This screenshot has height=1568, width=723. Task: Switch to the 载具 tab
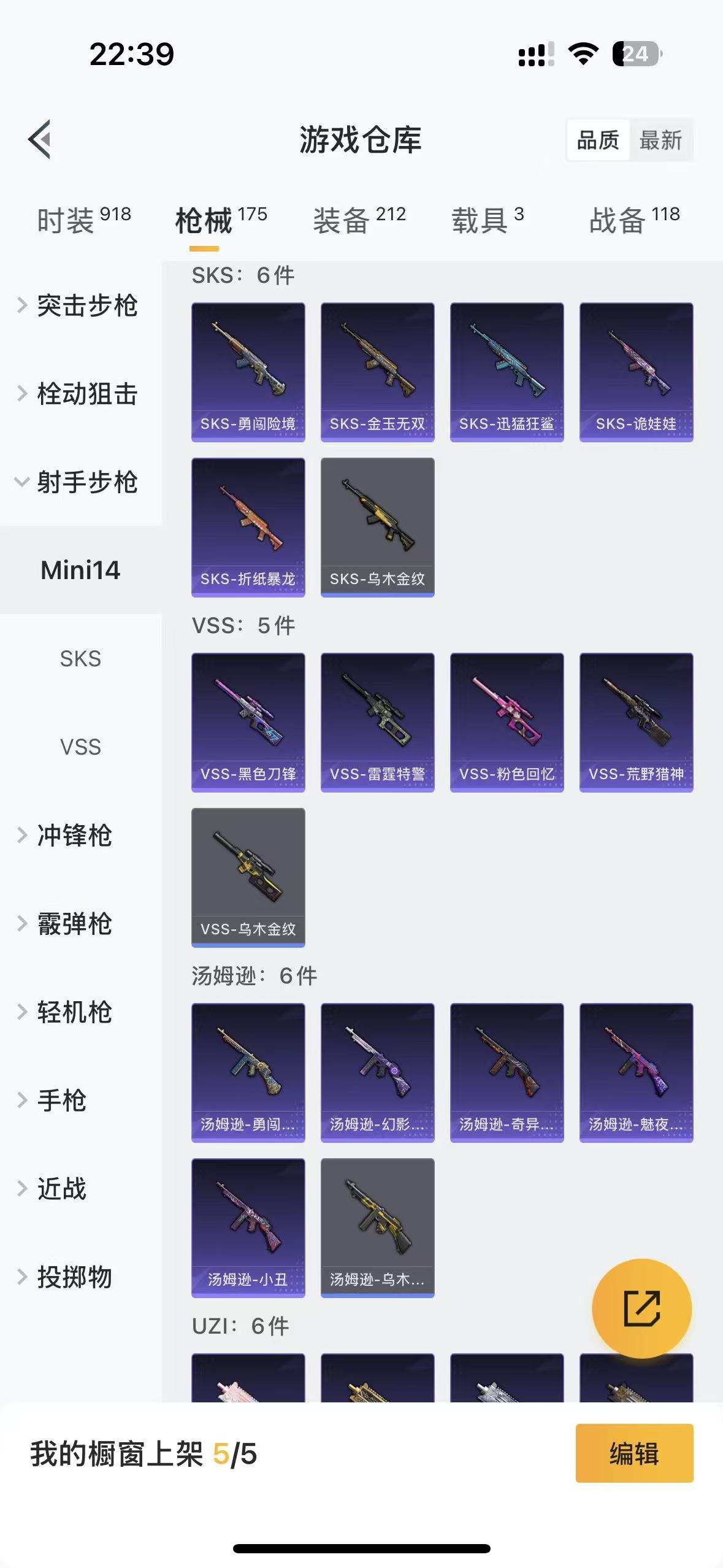488,220
